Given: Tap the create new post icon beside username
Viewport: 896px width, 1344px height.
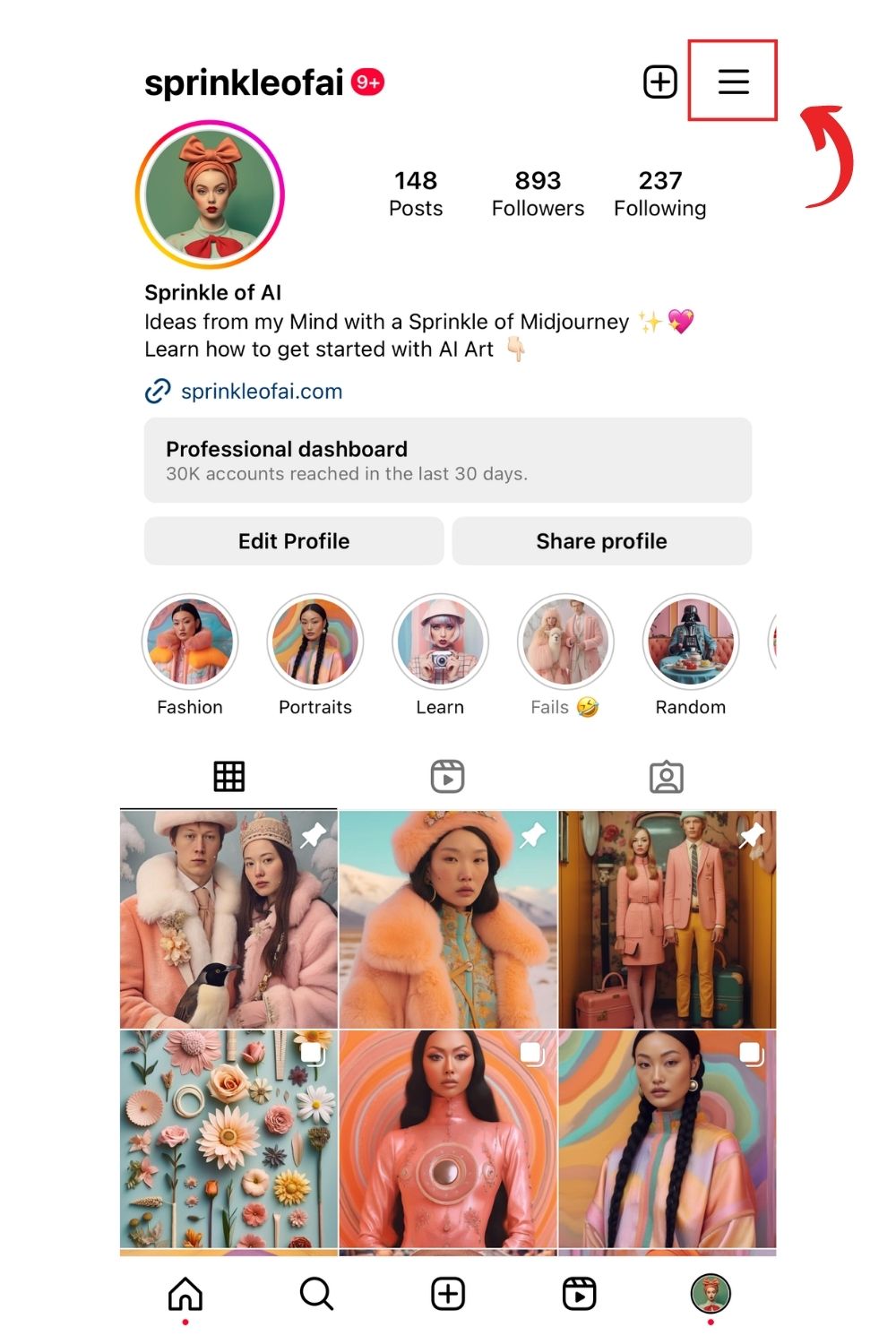Looking at the screenshot, I should (x=660, y=82).
